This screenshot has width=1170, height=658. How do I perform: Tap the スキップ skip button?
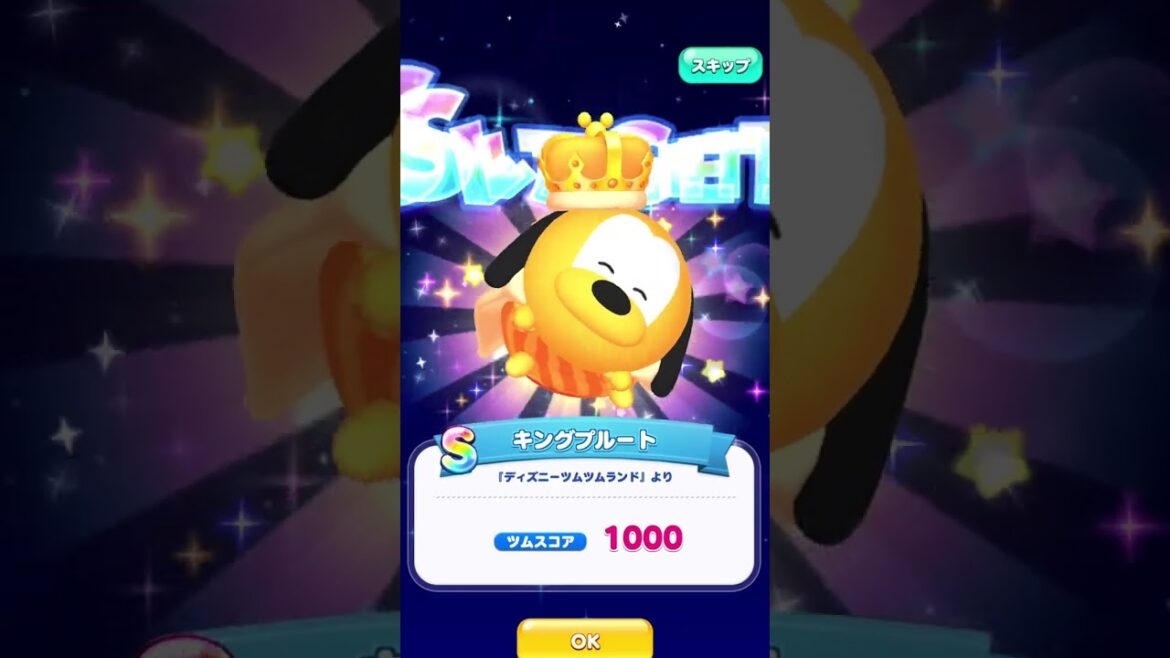coord(720,66)
